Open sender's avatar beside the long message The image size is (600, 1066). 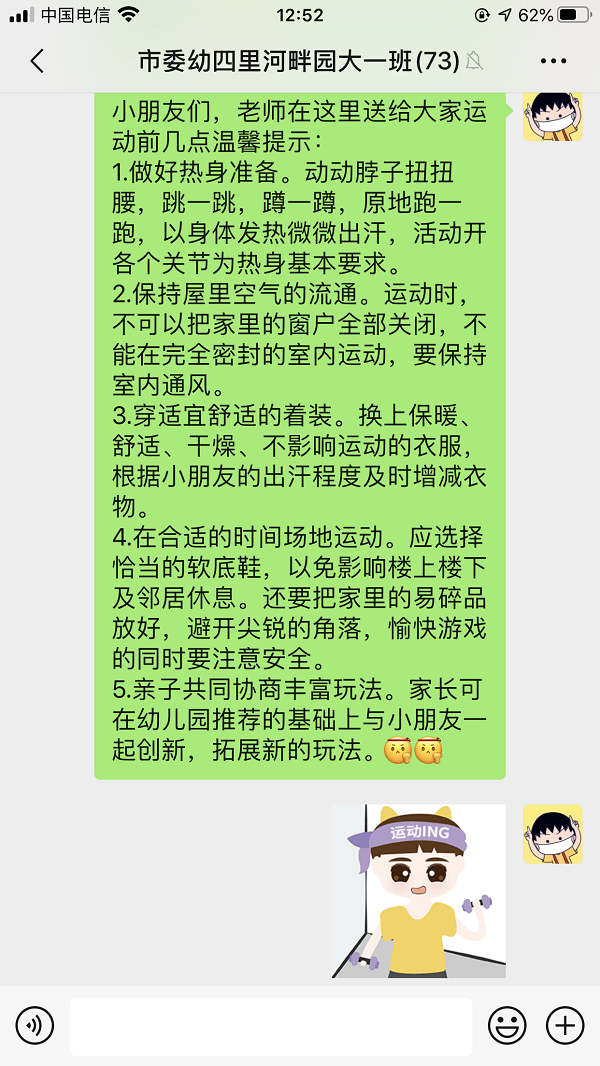(552, 116)
